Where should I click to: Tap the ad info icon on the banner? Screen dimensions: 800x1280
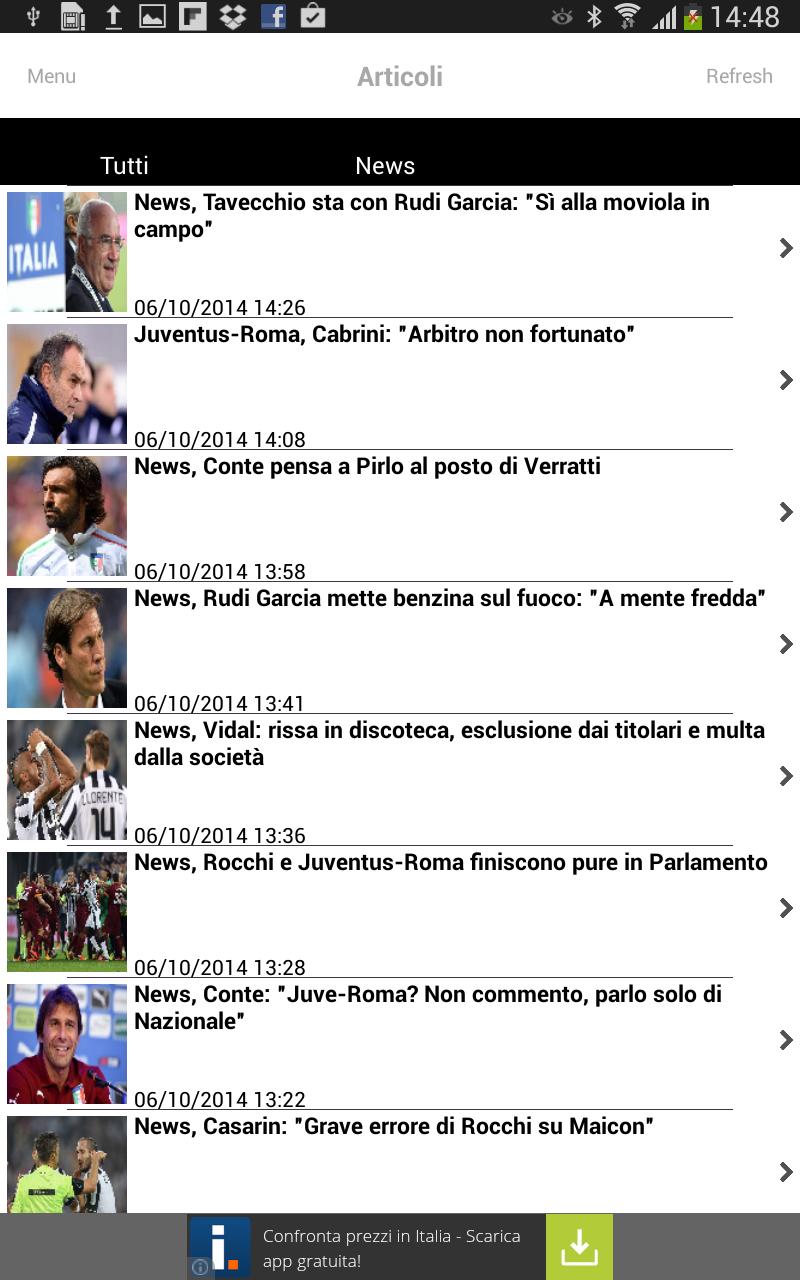pyautogui.click(x=201, y=1266)
